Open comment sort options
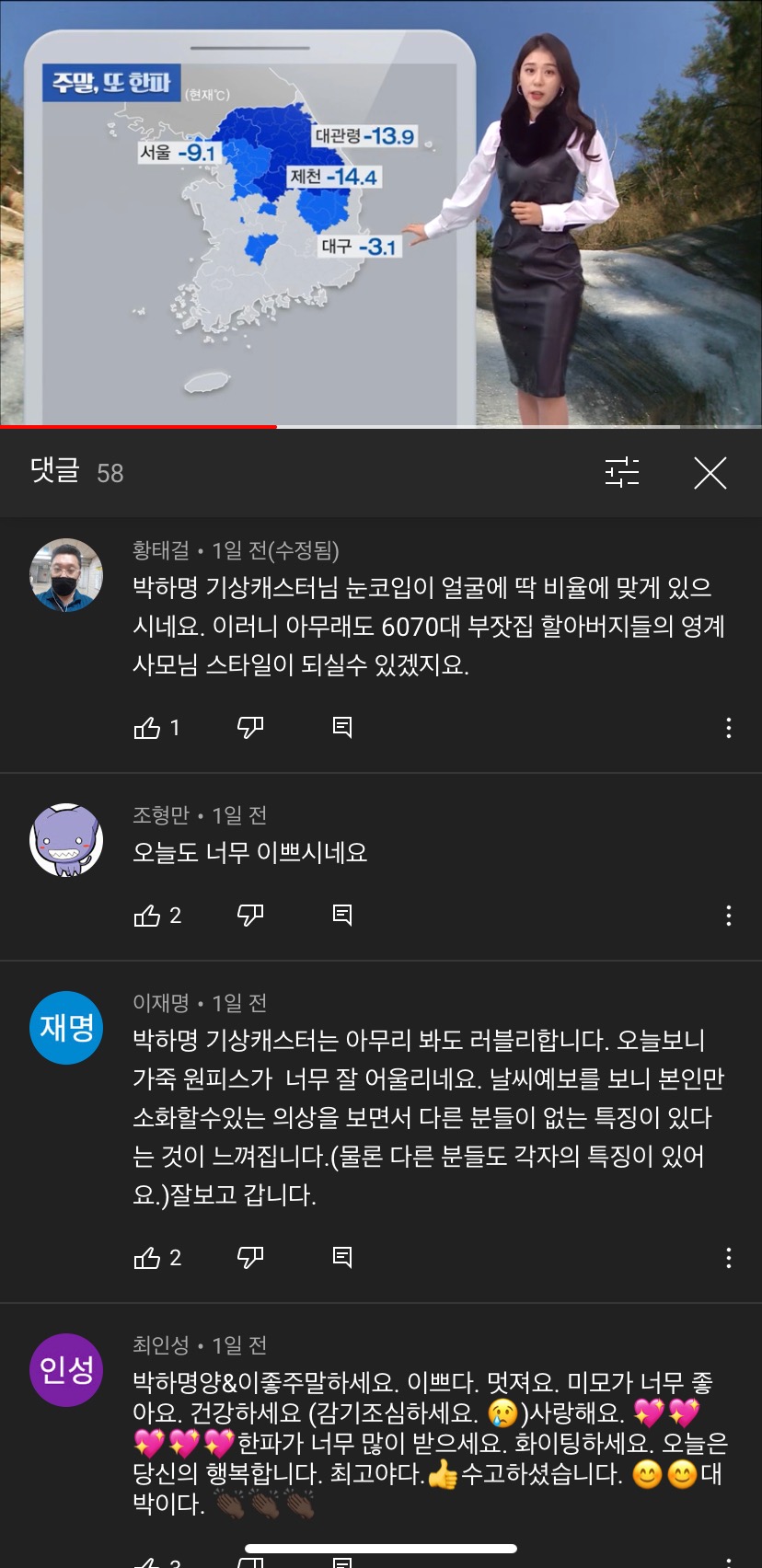Viewport: 762px width, 1568px height. click(x=622, y=473)
